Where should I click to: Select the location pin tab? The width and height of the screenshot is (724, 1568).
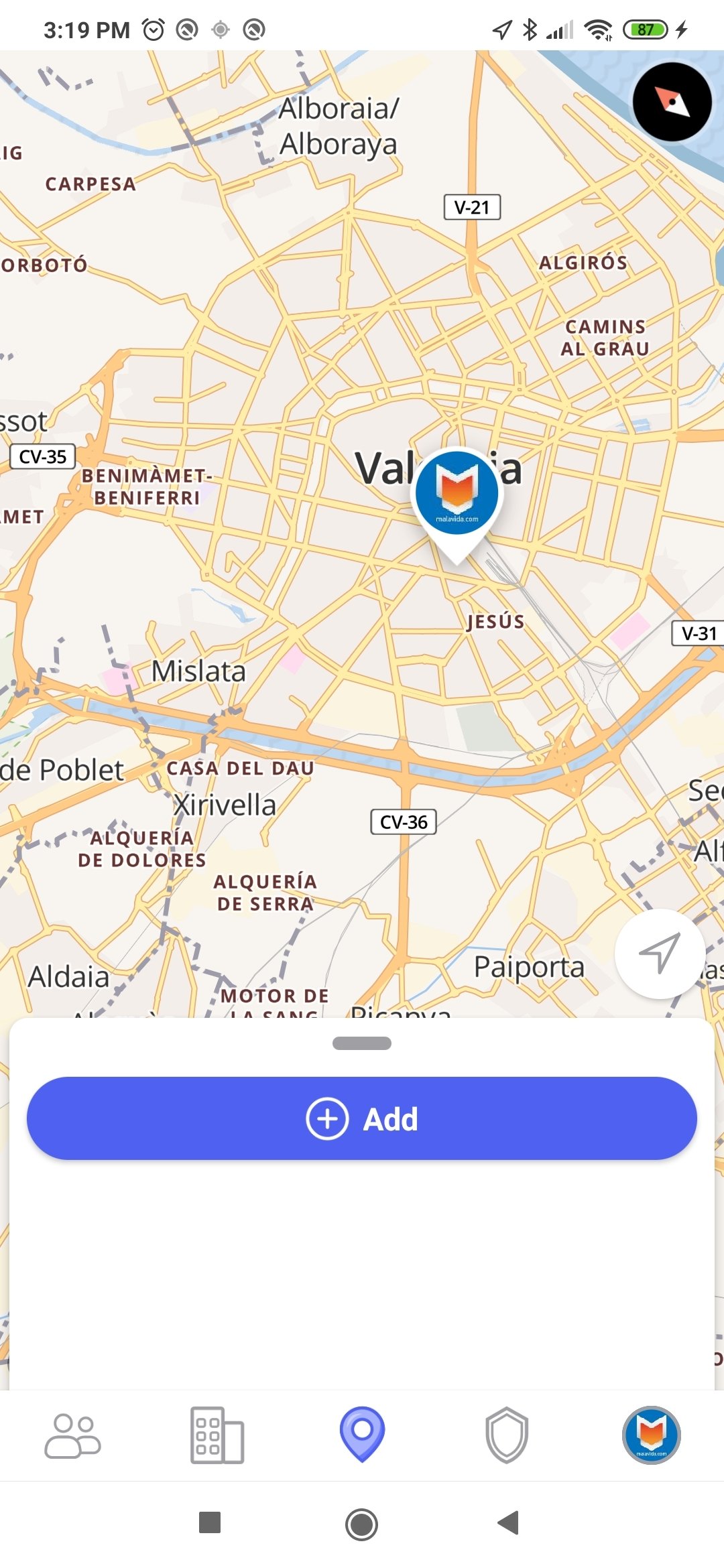point(362,1434)
